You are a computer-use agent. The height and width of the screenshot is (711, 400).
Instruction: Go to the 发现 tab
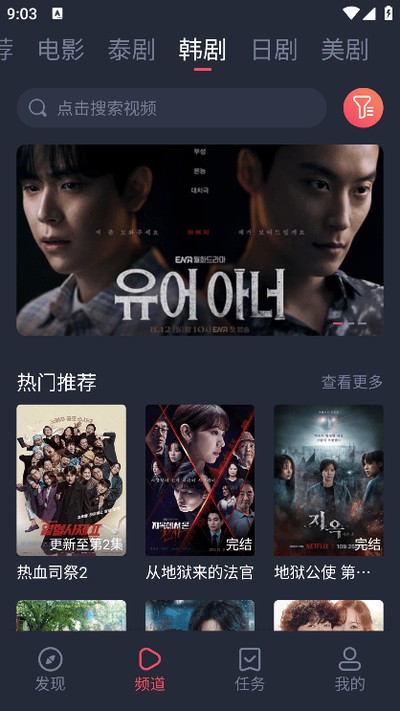tap(50, 669)
